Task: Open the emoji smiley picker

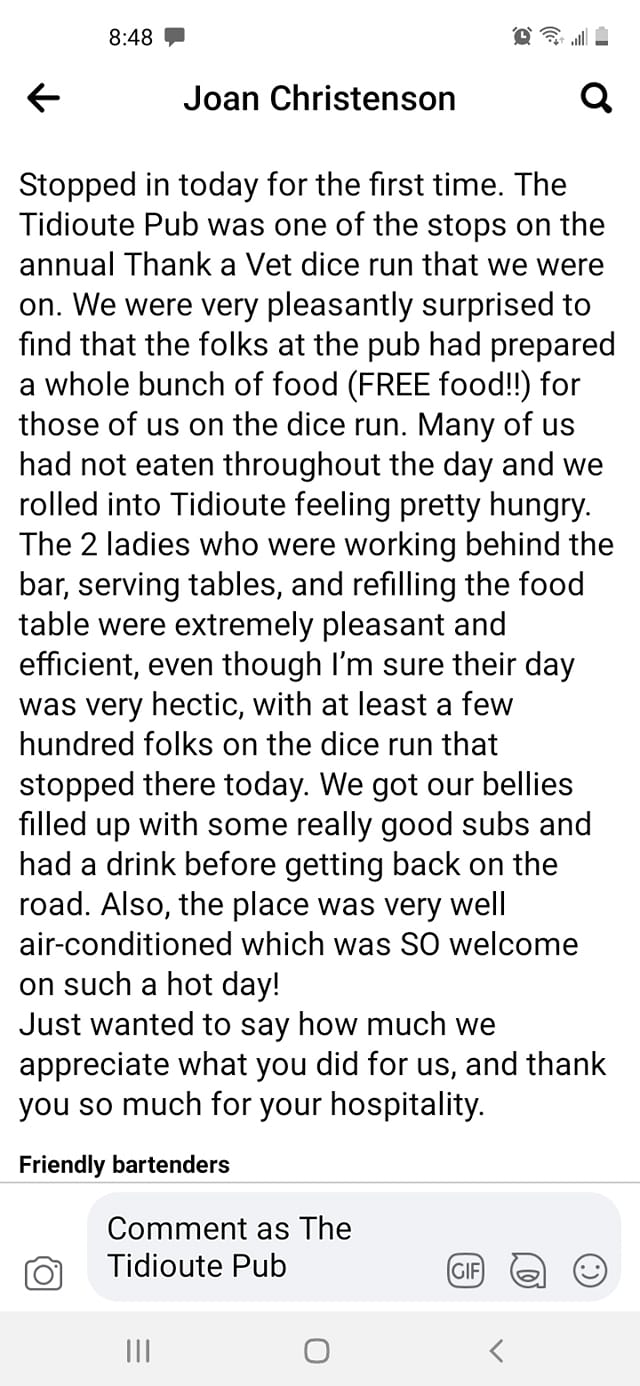Action: [589, 1271]
